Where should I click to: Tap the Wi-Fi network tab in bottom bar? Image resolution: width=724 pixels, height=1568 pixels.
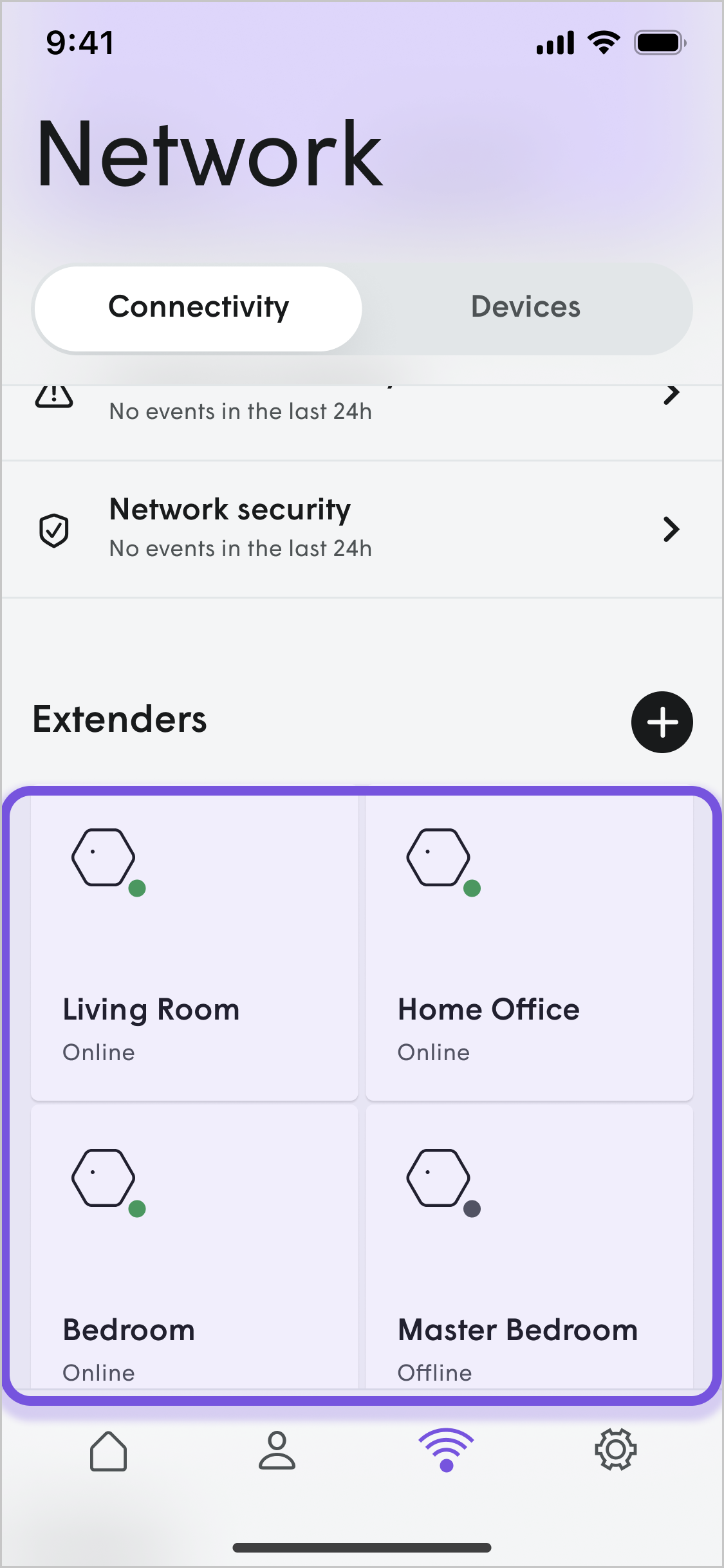tap(446, 1451)
